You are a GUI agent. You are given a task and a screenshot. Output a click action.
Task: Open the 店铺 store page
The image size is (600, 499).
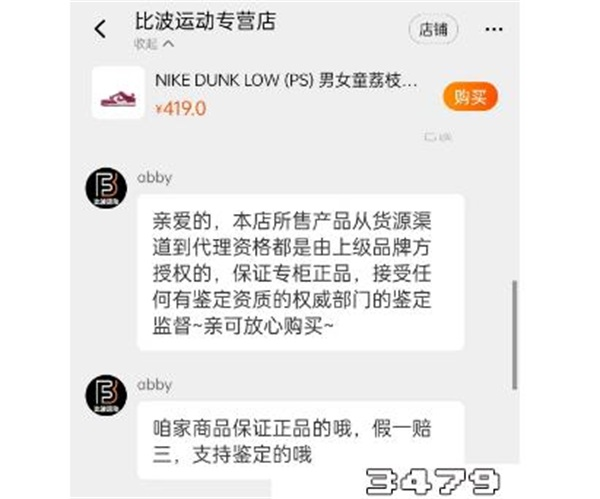[433, 29]
